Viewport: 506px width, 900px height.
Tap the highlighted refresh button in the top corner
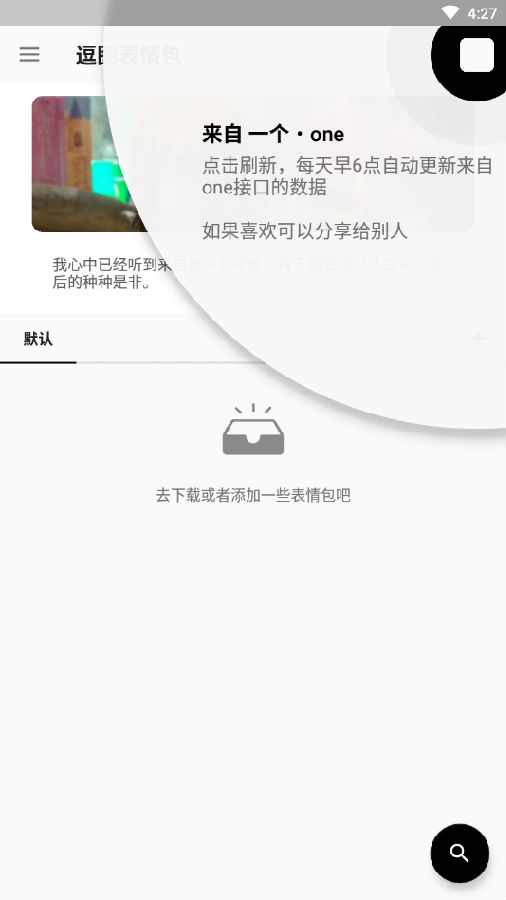[x=476, y=55]
